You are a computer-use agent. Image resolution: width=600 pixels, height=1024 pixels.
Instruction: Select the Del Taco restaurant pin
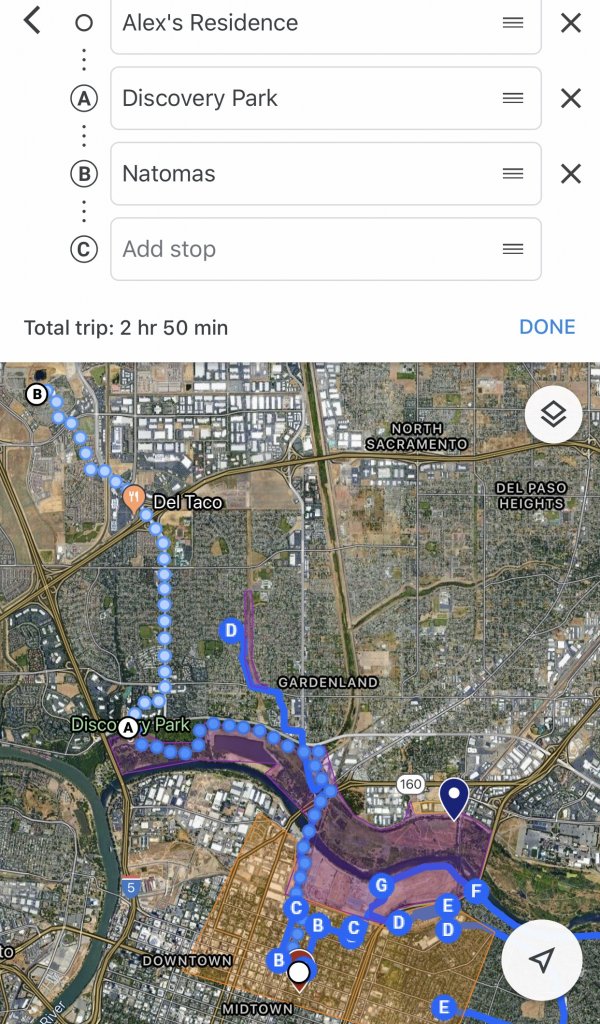tap(134, 498)
